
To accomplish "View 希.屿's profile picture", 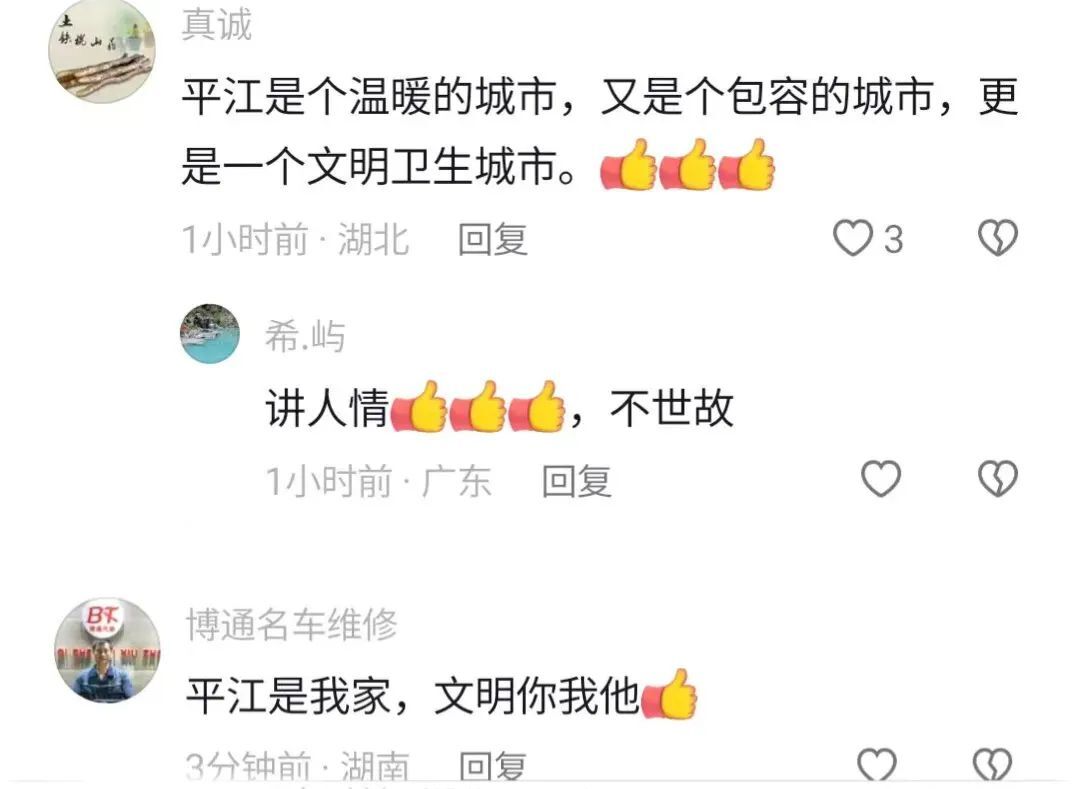I will [210, 333].
